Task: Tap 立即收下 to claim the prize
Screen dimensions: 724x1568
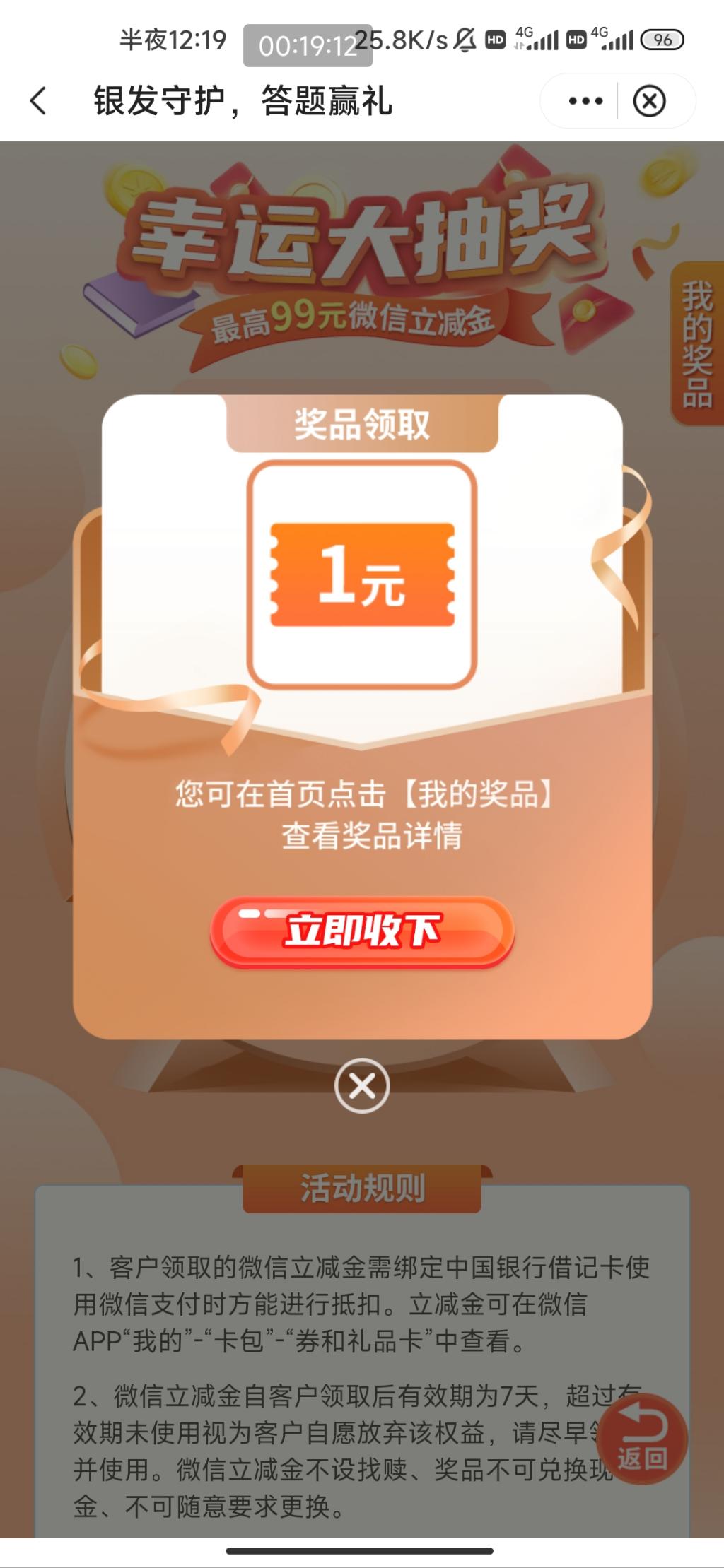Action: pos(362,931)
